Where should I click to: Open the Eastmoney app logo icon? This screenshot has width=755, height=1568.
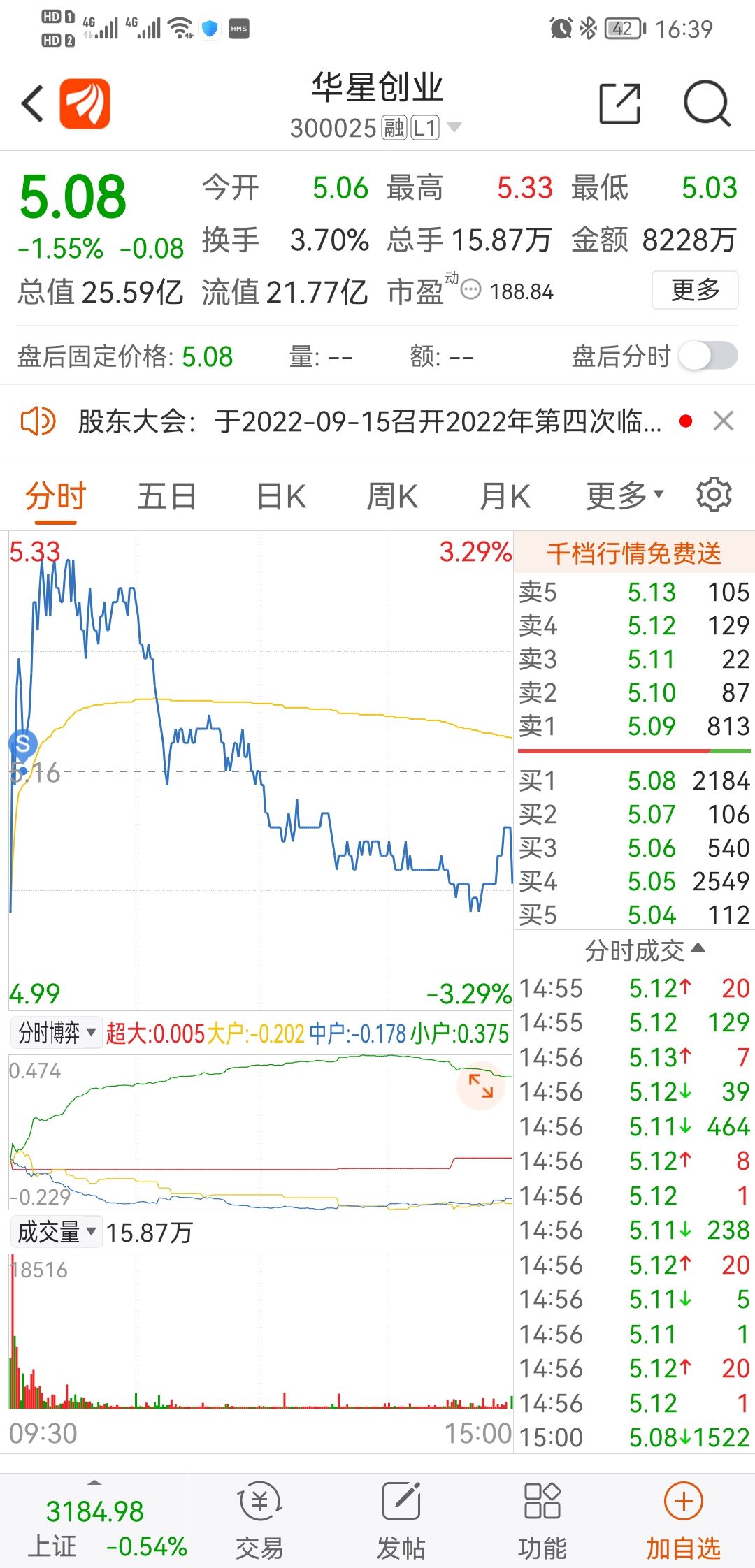[x=85, y=102]
